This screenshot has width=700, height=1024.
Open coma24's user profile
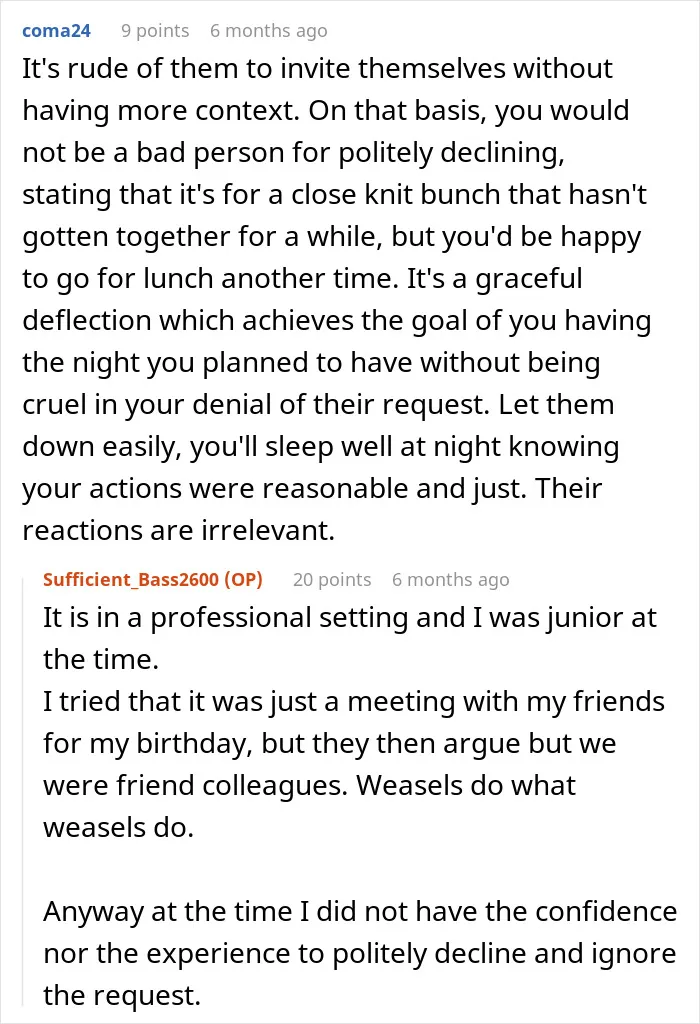56,31
